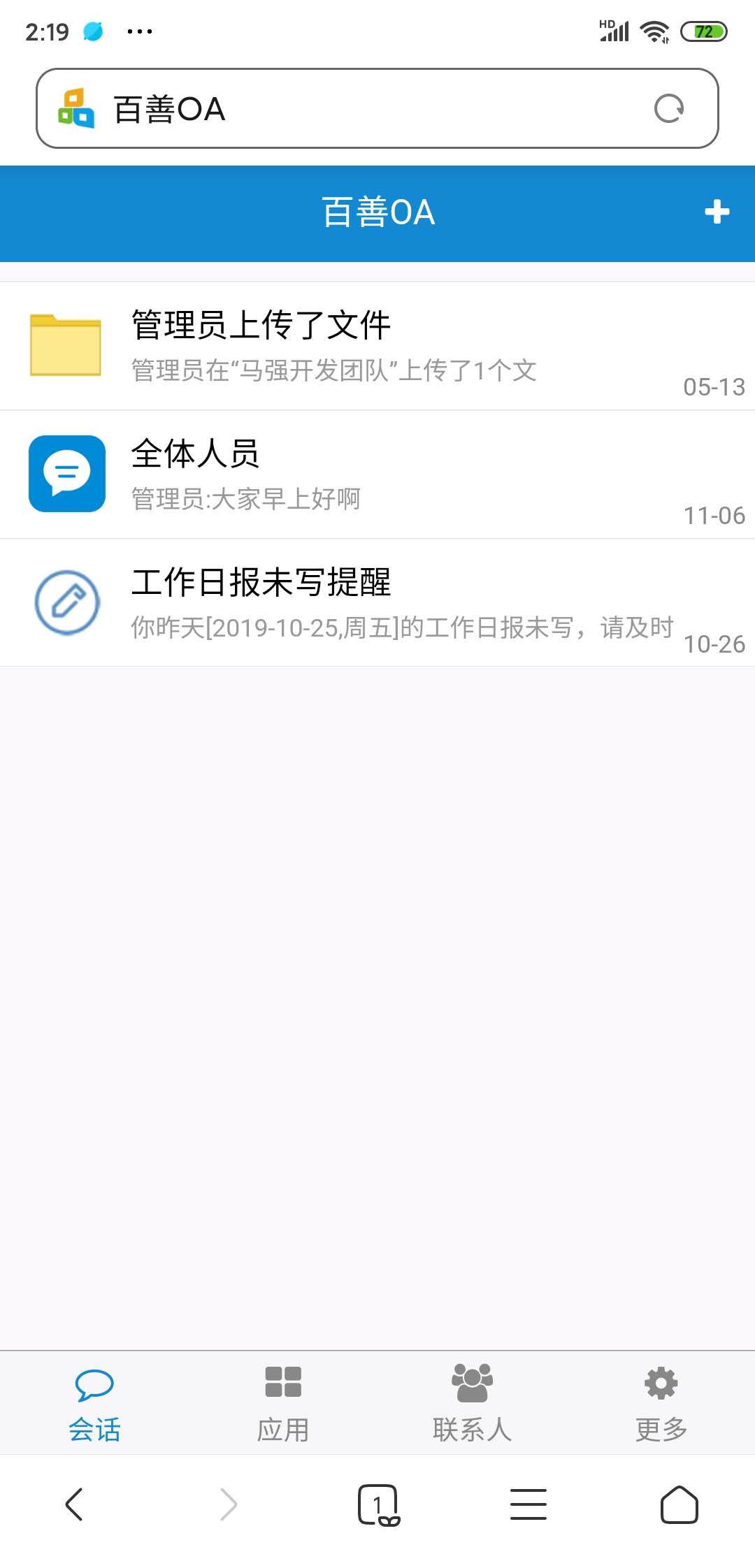755x1568 pixels.
Task: Reload the page with the refresh icon
Action: (668, 109)
